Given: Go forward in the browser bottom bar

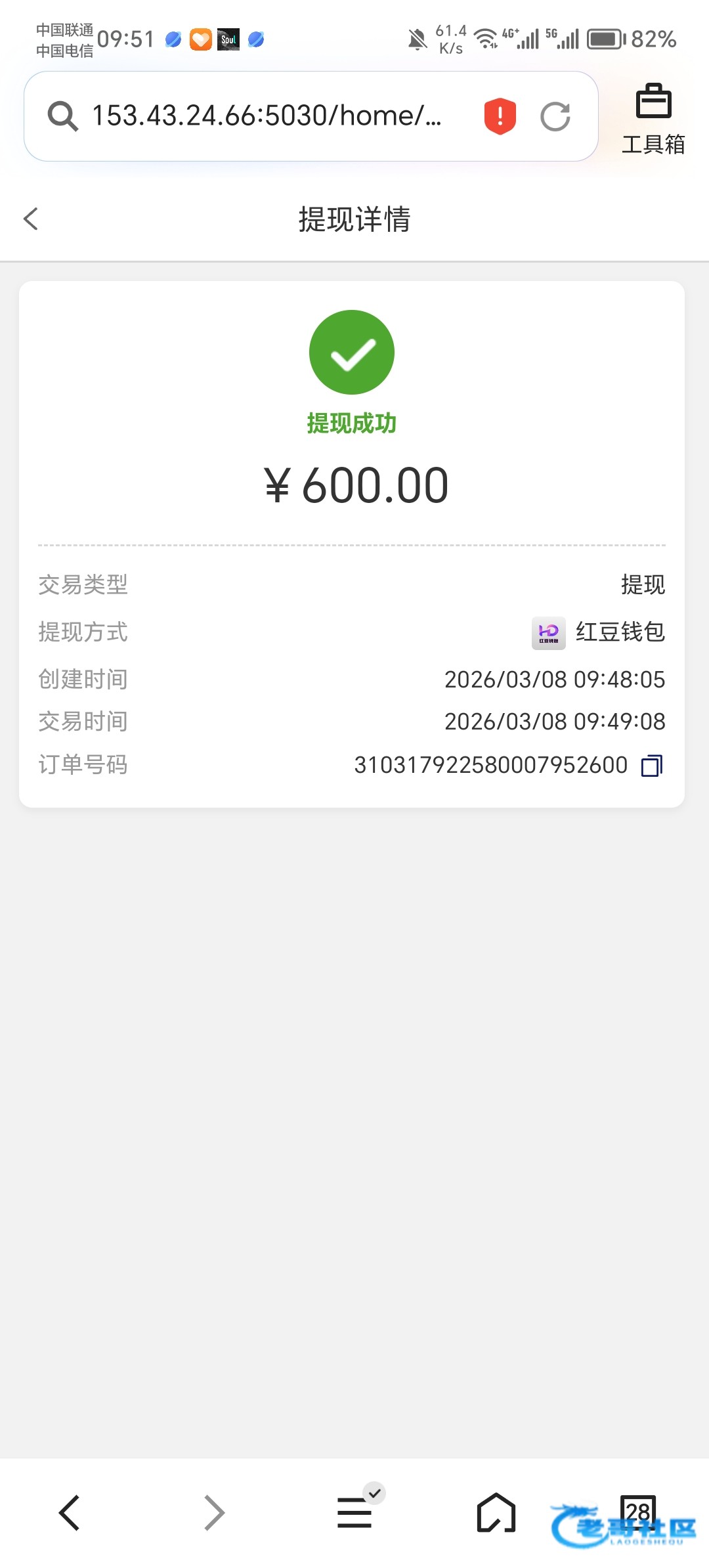Looking at the screenshot, I should click(x=213, y=1513).
